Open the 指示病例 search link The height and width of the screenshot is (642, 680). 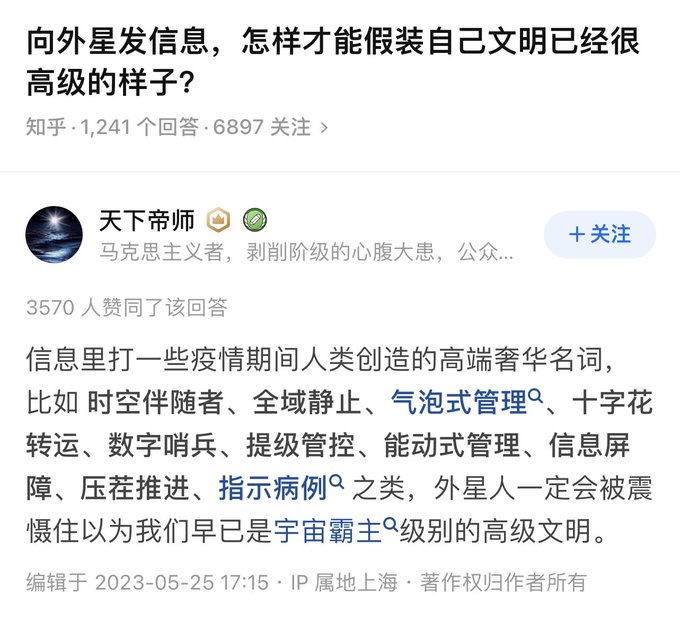[x=280, y=487]
